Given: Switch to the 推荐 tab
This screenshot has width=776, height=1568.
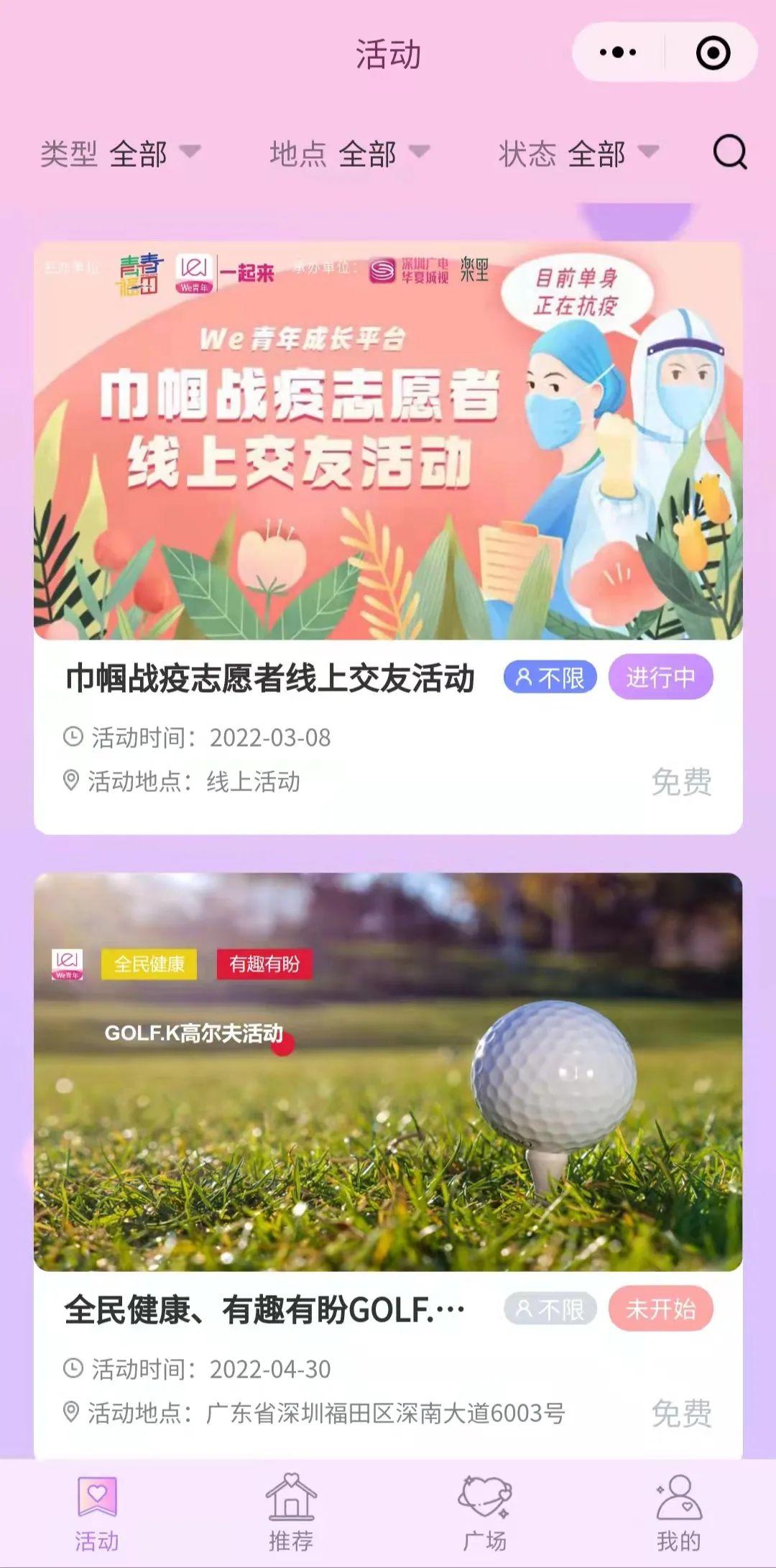Looking at the screenshot, I should tap(291, 1513).
